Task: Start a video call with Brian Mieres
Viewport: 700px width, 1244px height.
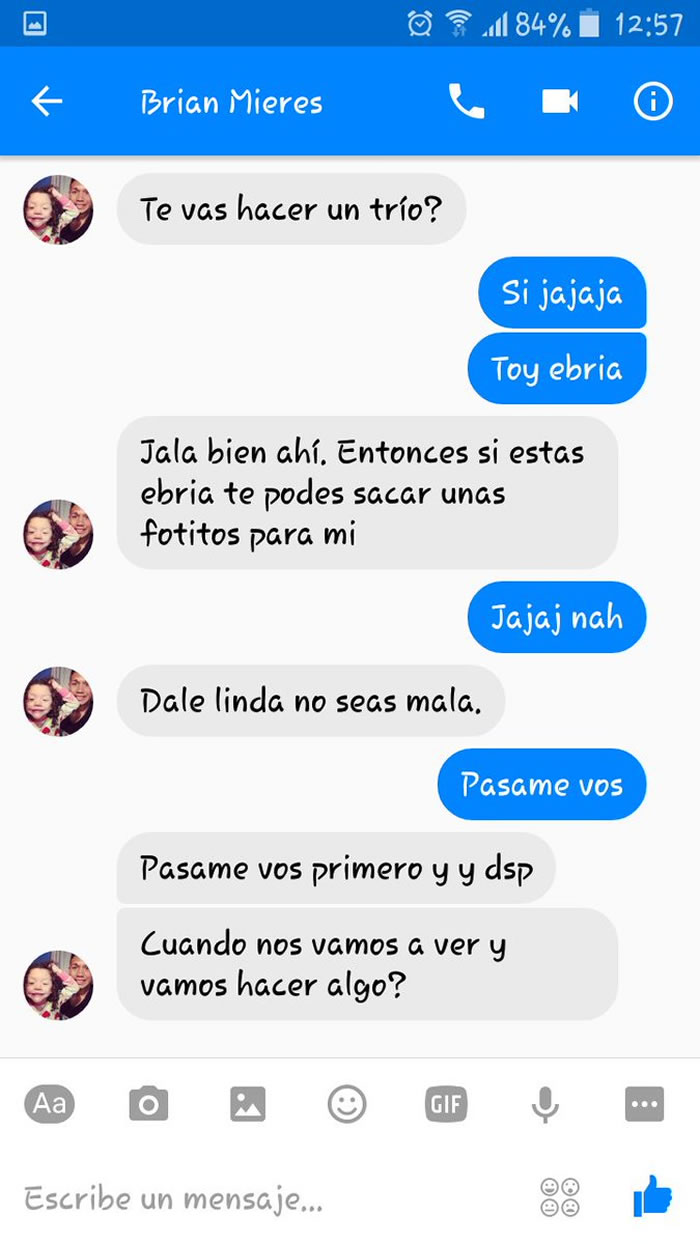Action: pyautogui.click(x=560, y=102)
